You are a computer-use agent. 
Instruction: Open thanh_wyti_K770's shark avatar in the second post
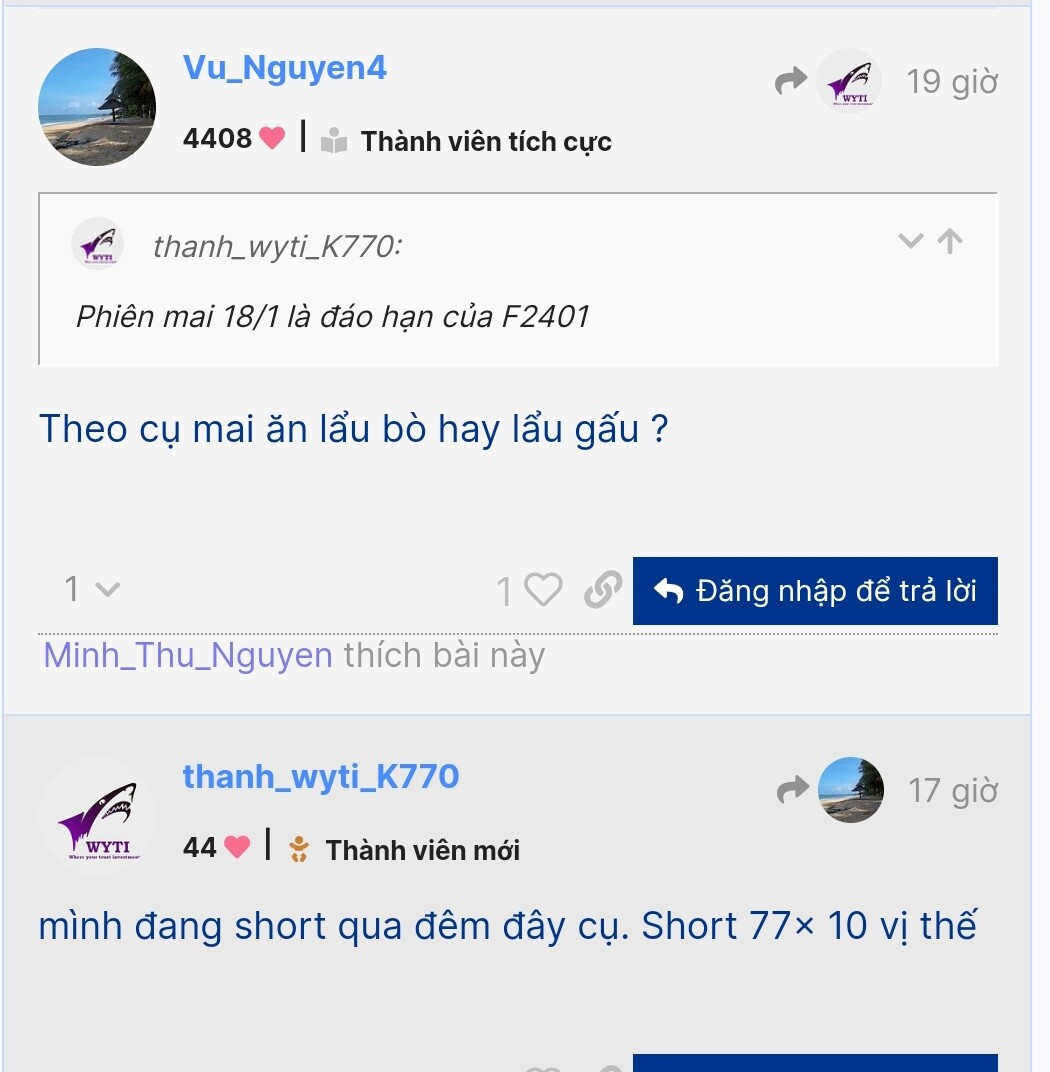(97, 816)
